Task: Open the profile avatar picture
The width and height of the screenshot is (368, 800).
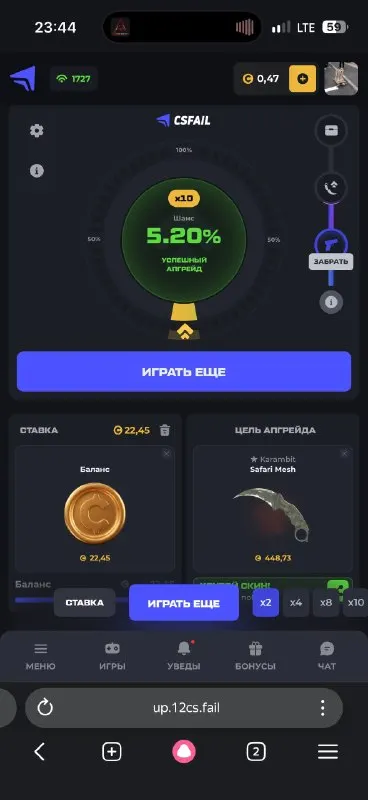Action: point(341,79)
